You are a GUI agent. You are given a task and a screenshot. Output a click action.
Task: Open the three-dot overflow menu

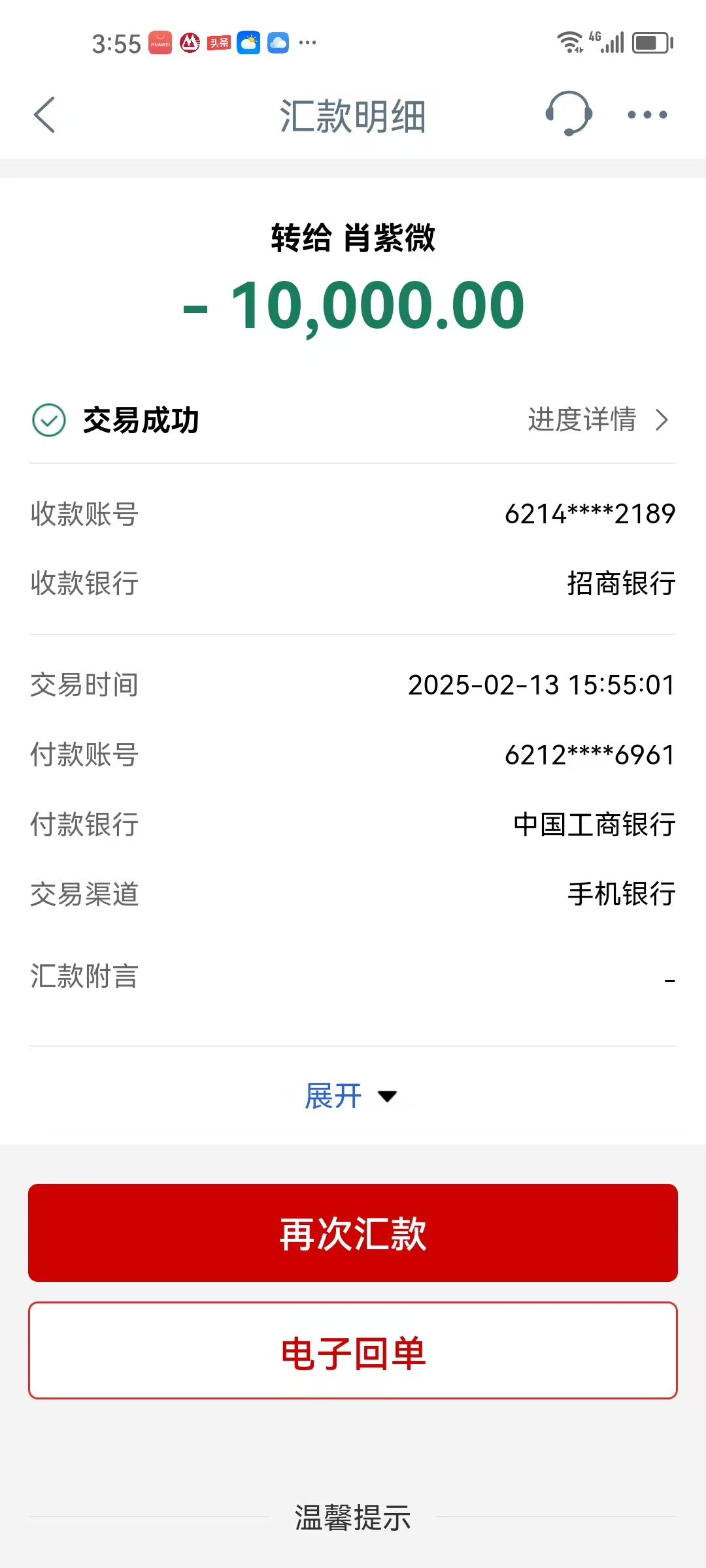pos(647,115)
